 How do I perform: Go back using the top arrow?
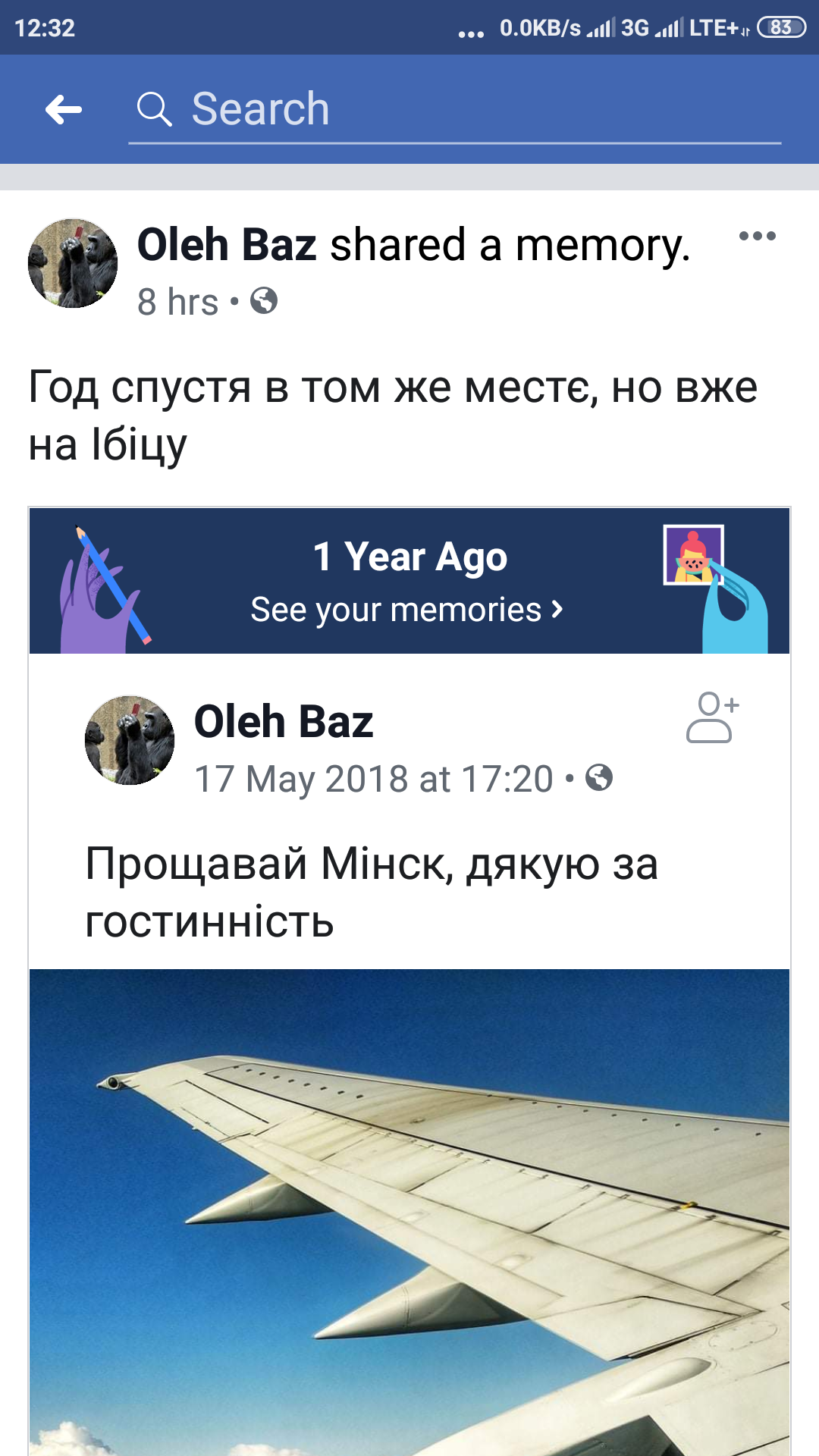(64, 110)
